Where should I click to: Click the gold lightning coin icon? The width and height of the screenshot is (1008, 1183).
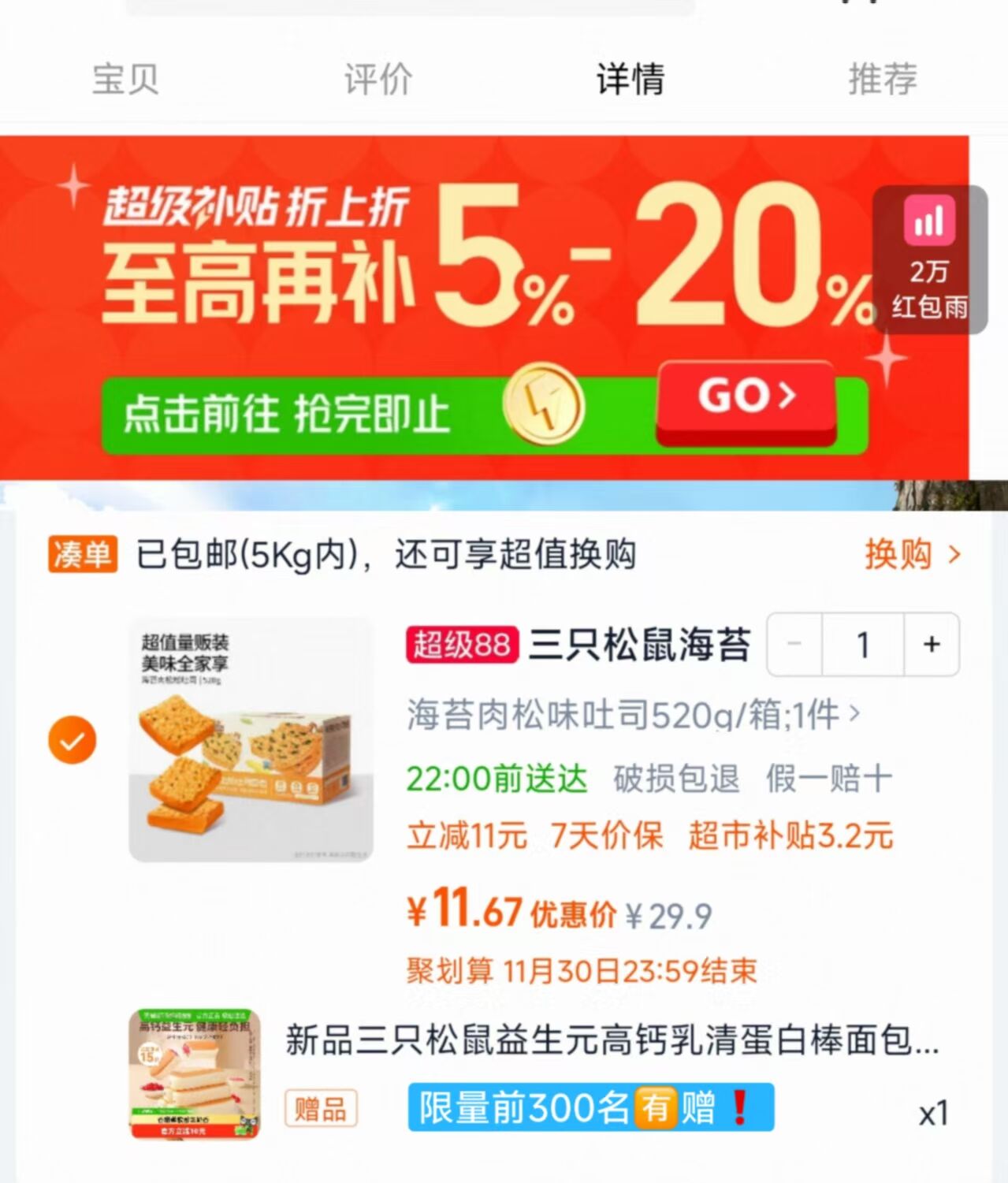(542, 402)
